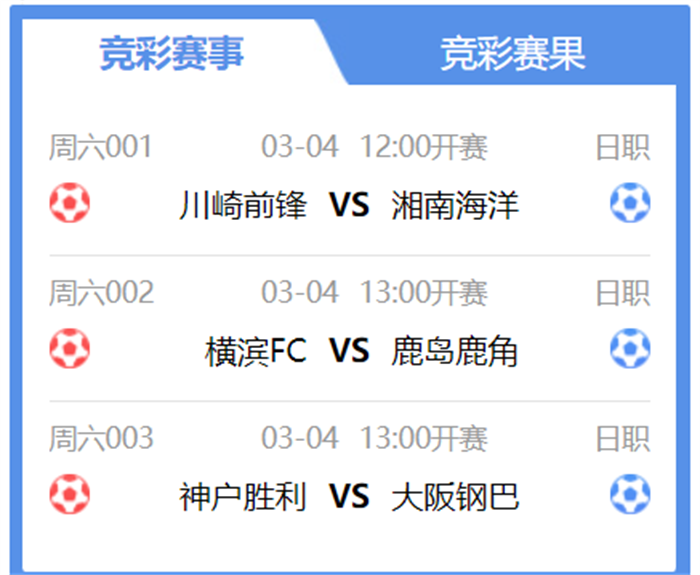The height and width of the screenshot is (575, 700).
Task: Open the 川崎前锋 VS 湘南海洋 match
Action: tap(349, 206)
